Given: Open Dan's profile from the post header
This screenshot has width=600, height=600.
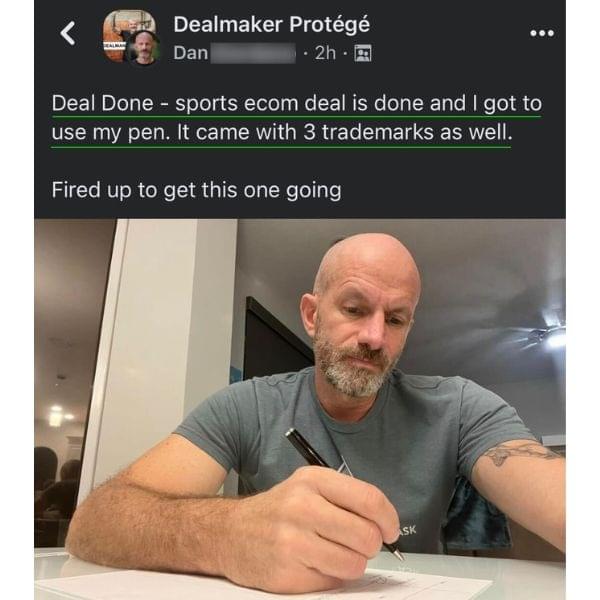Looking at the screenshot, I should tap(191, 53).
